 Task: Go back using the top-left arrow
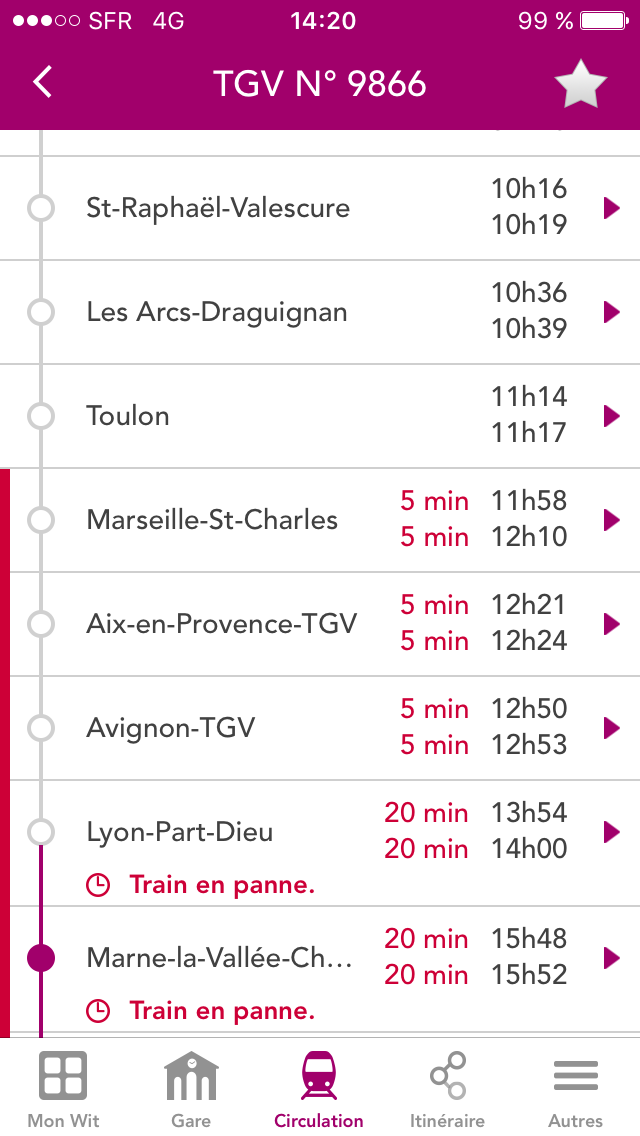click(x=43, y=82)
